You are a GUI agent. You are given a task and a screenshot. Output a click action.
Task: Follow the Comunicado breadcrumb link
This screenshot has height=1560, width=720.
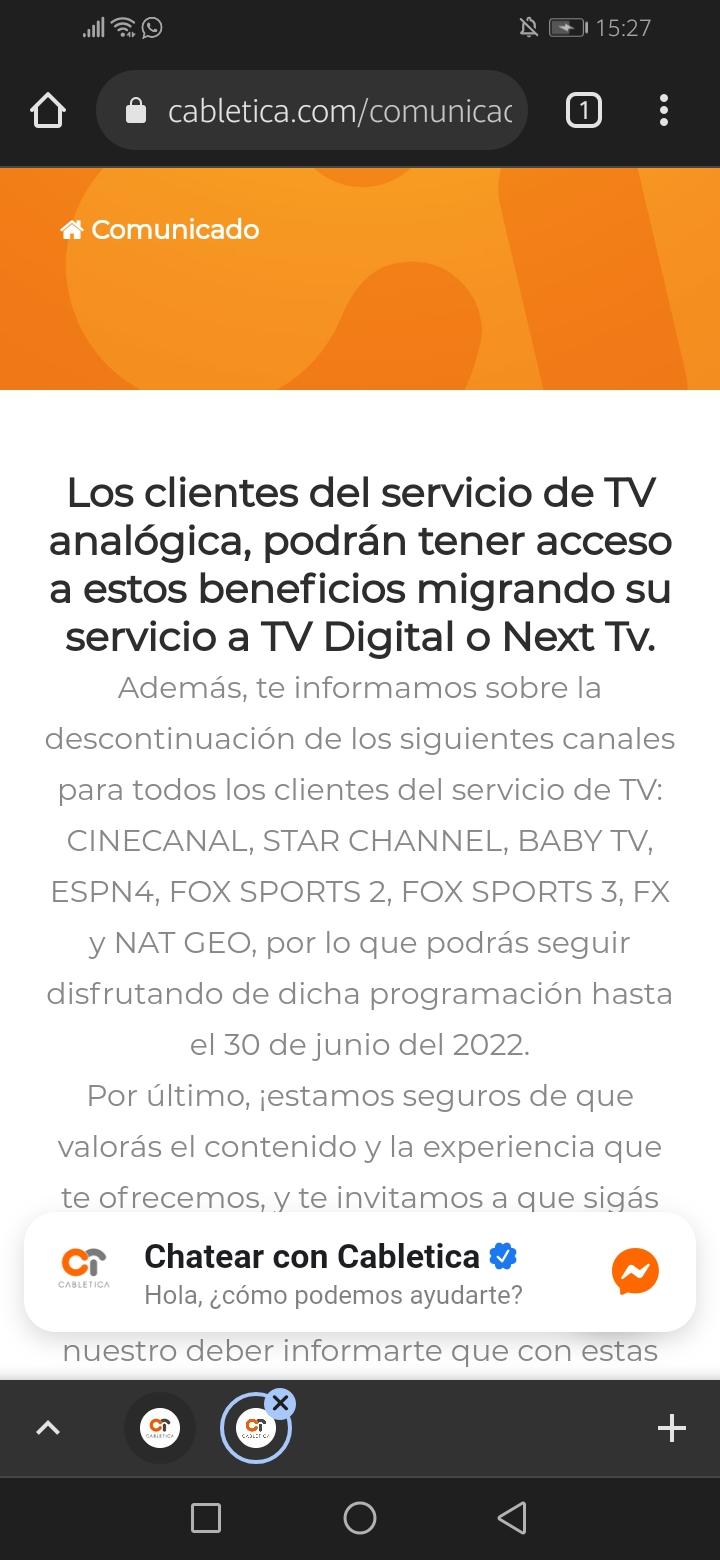[160, 230]
